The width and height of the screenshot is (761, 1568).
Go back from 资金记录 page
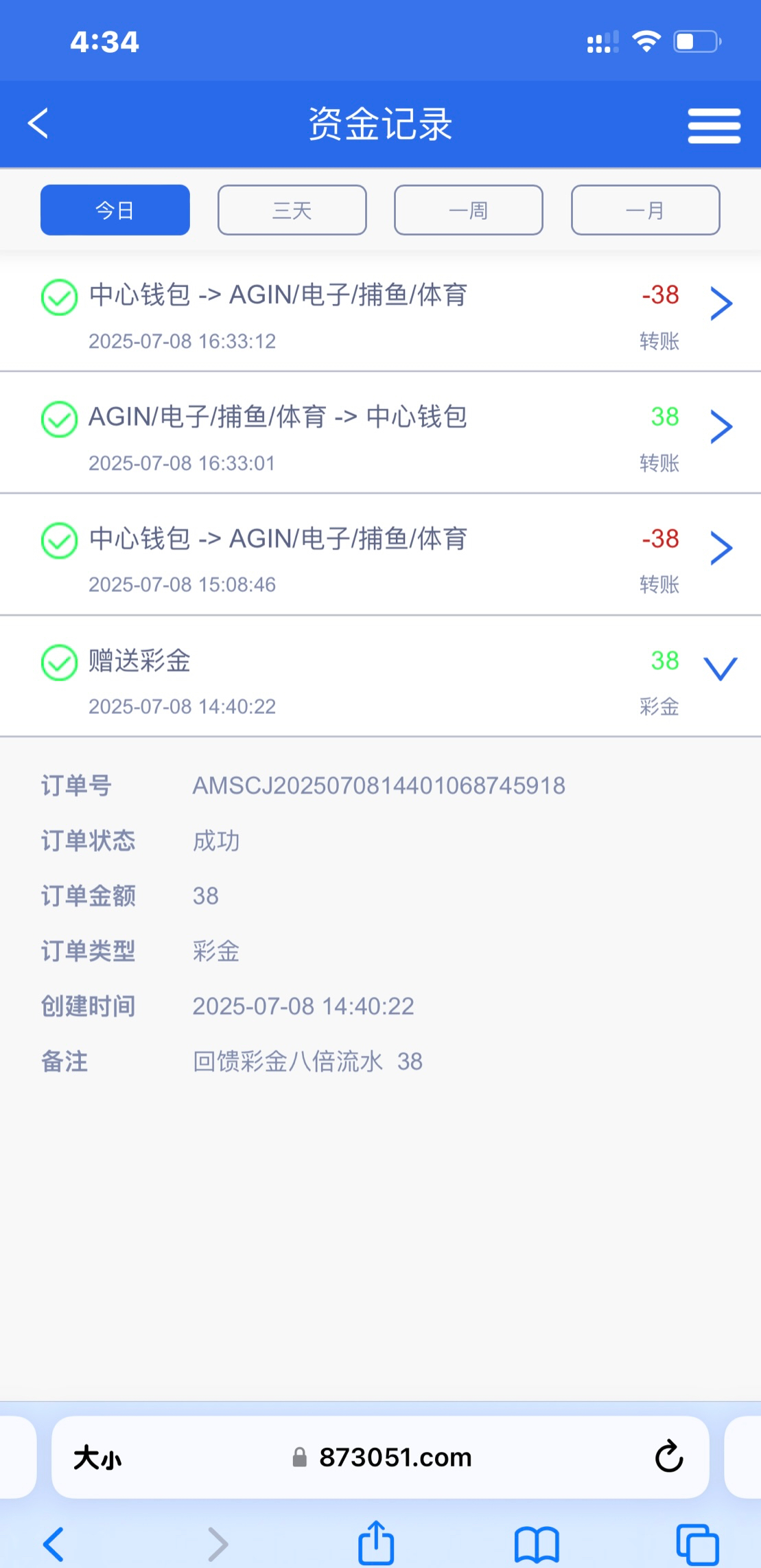(38, 124)
